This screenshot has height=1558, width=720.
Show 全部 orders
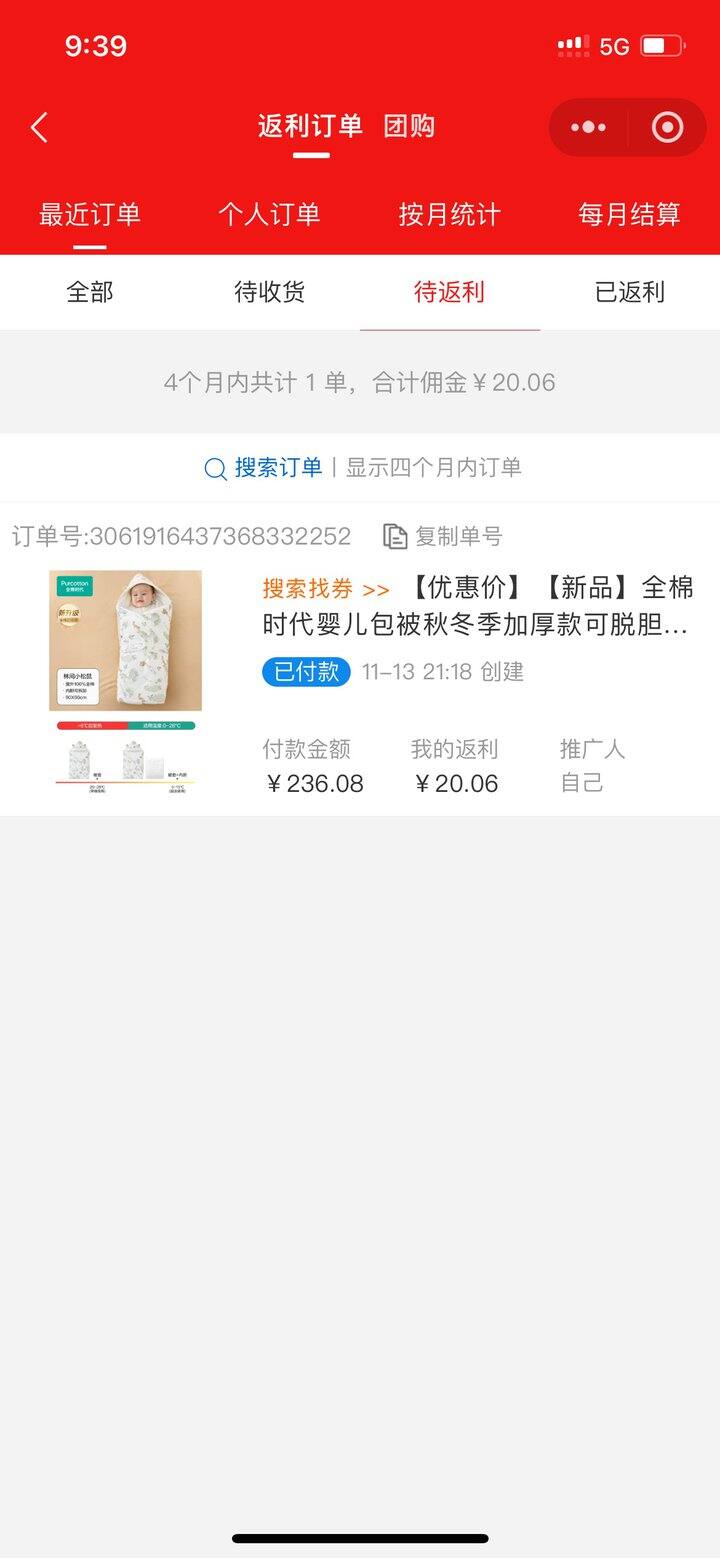(90, 292)
